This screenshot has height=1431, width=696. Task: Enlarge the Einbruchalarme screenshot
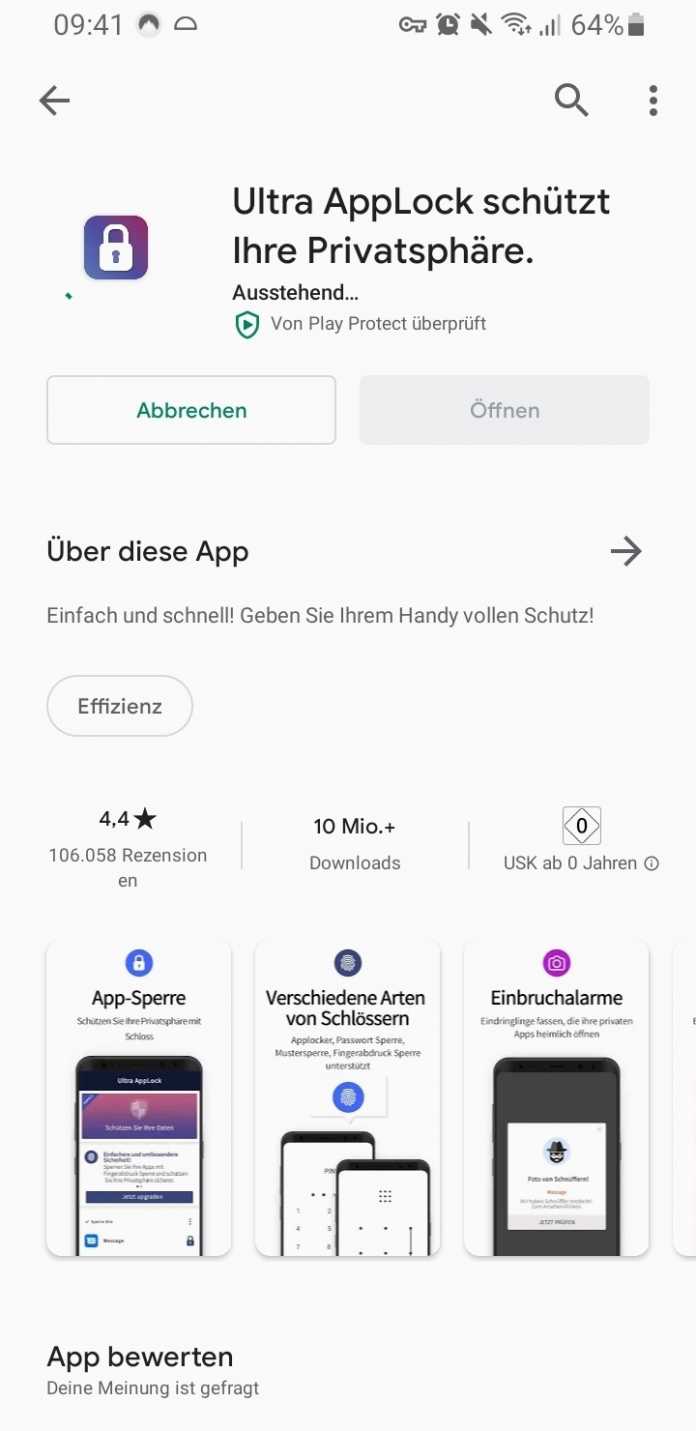point(556,1098)
